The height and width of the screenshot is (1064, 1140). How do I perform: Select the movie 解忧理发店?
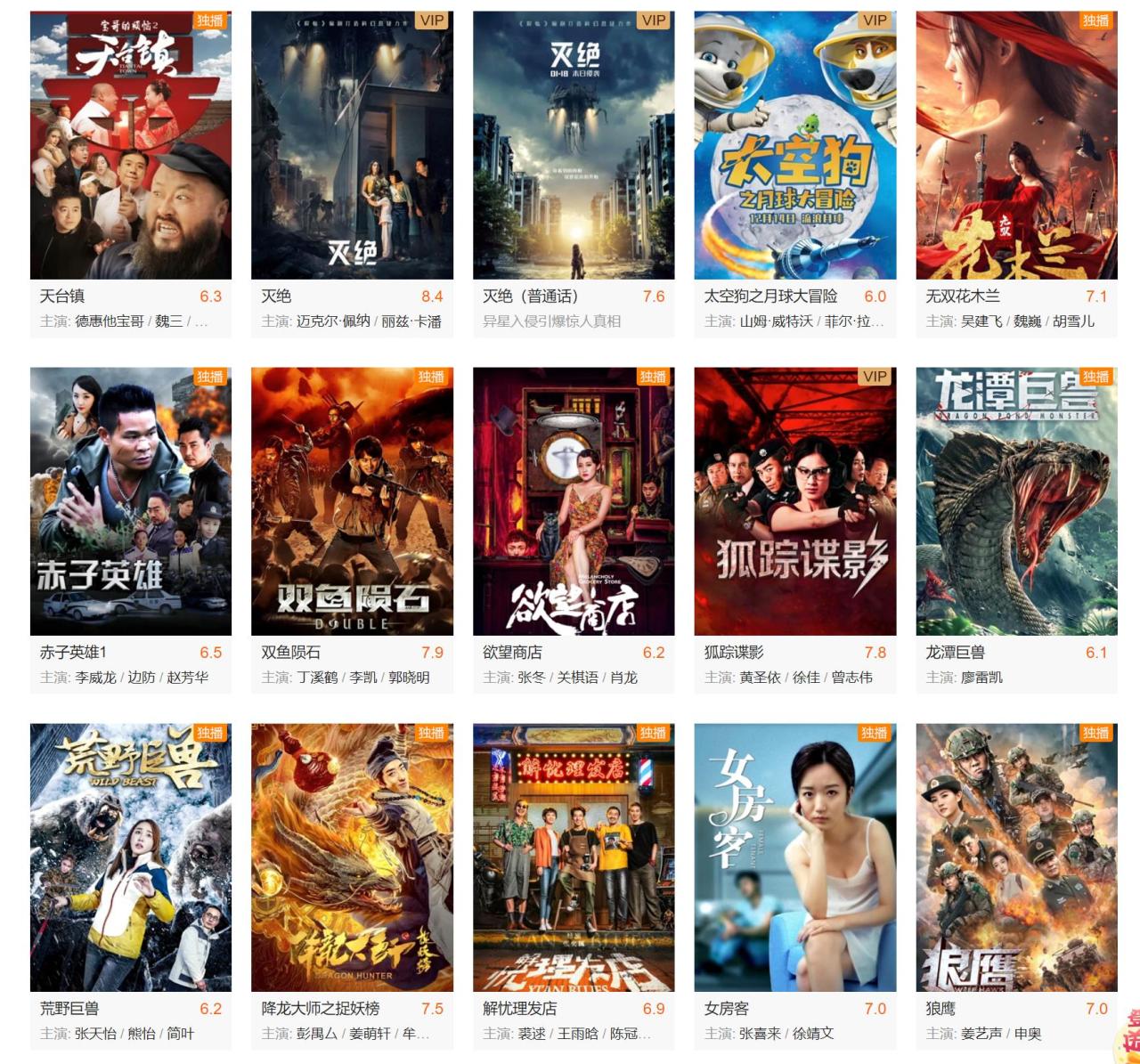(574, 857)
